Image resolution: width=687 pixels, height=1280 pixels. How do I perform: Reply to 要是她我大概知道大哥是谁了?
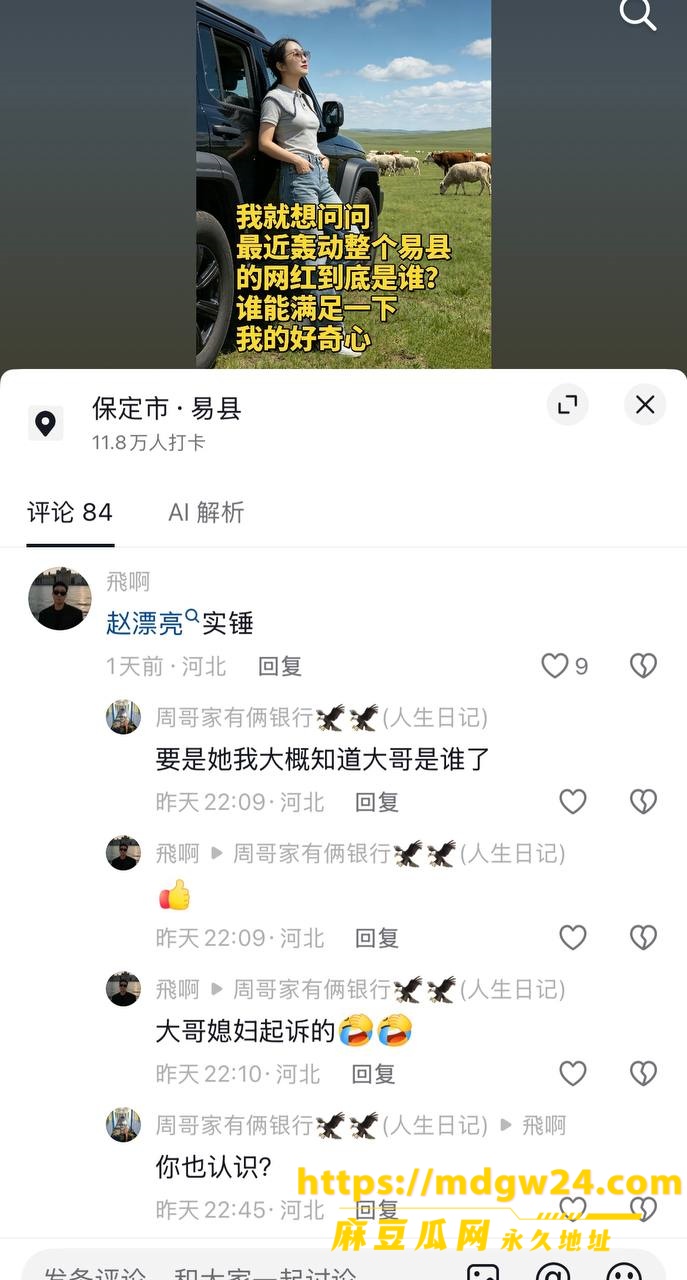pyautogui.click(x=377, y=802)
